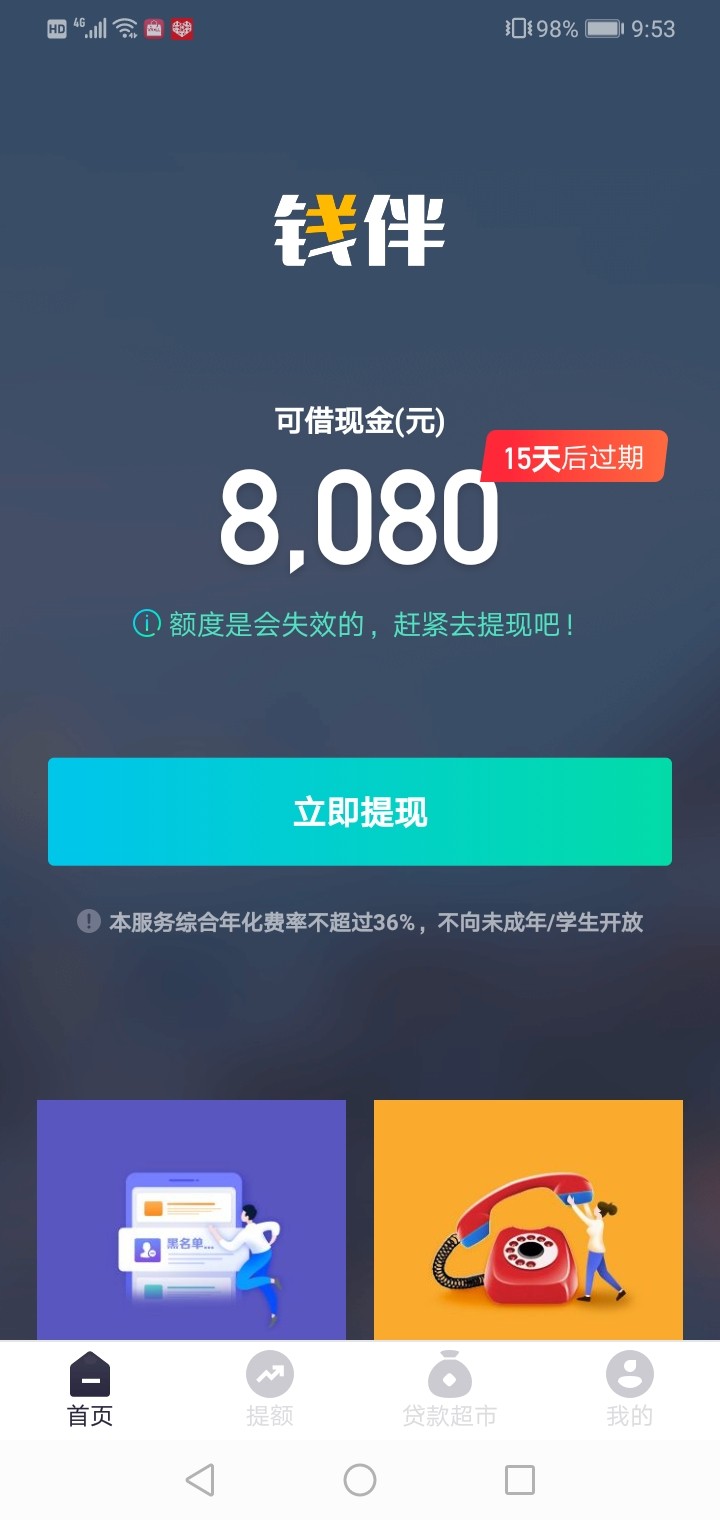720x1520 pixels.
Task: Open the 贷款超市 tab
Action: 450,1390
